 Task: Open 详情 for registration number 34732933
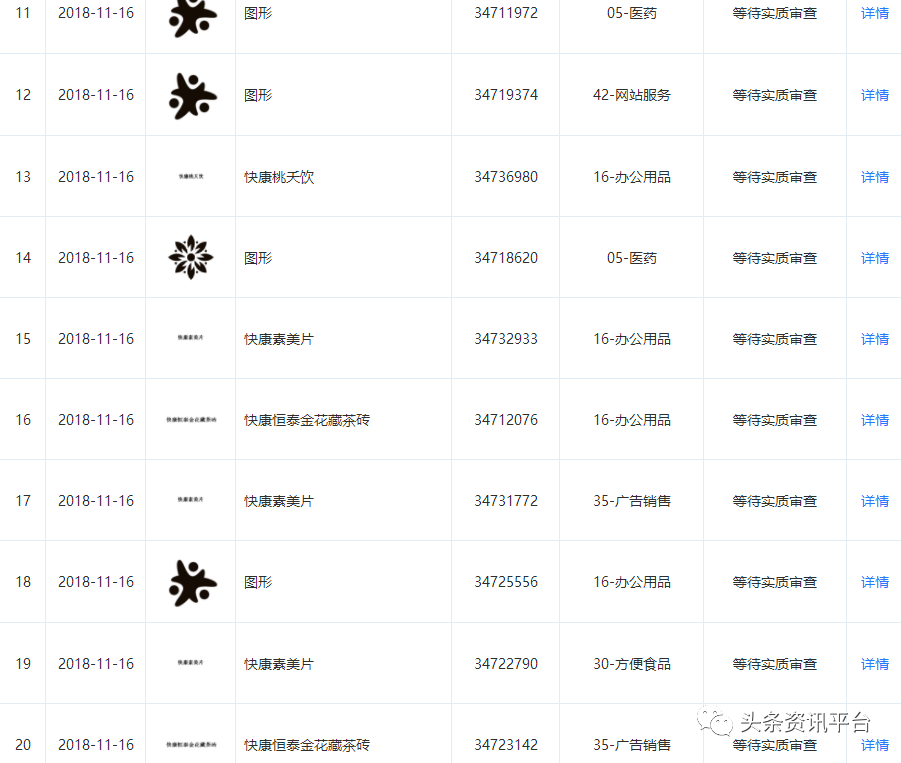[x=874, y=339]
